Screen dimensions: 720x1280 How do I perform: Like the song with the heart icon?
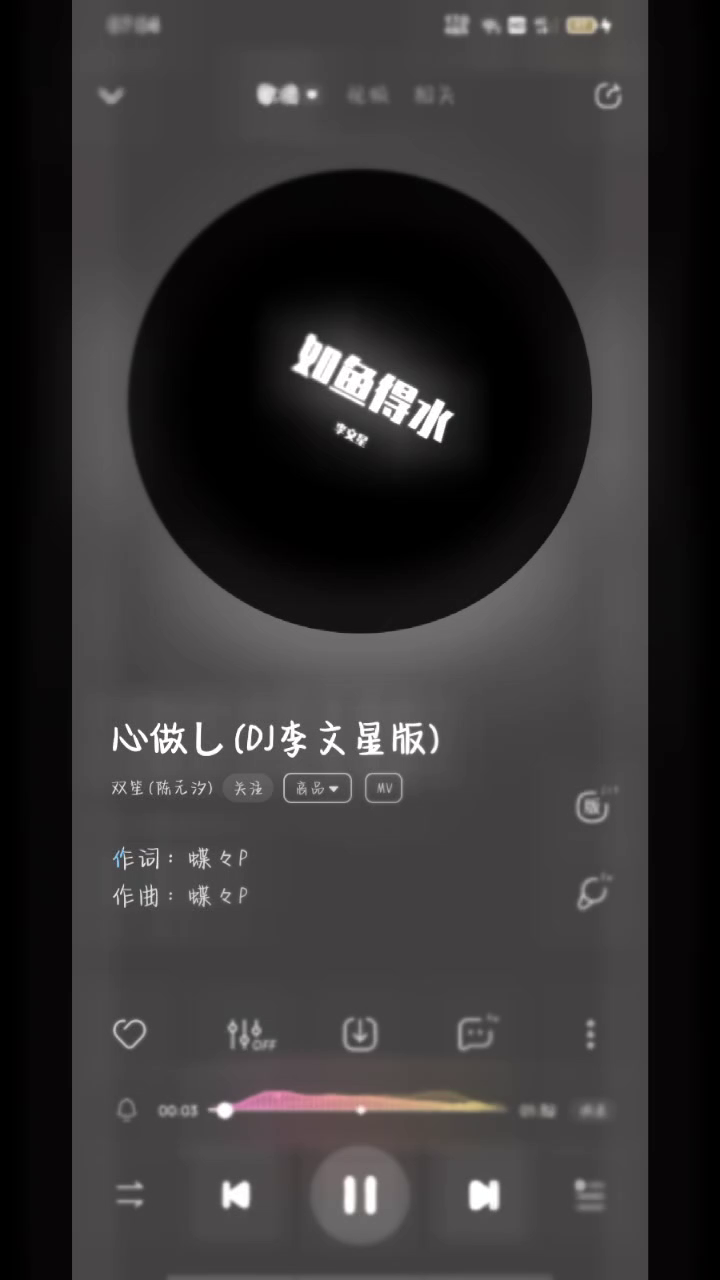(129, 1033)
